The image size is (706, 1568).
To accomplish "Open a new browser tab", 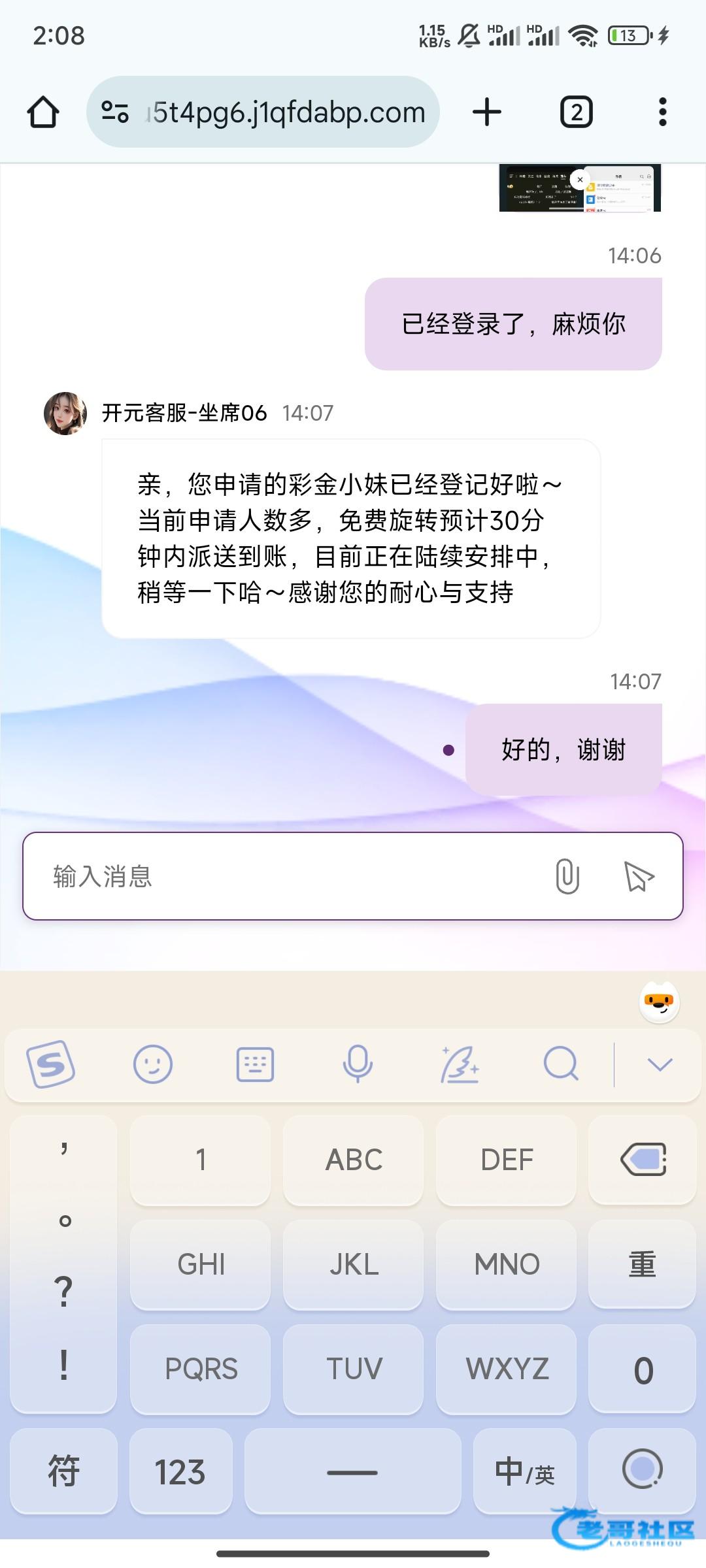I will pos(487,112).
